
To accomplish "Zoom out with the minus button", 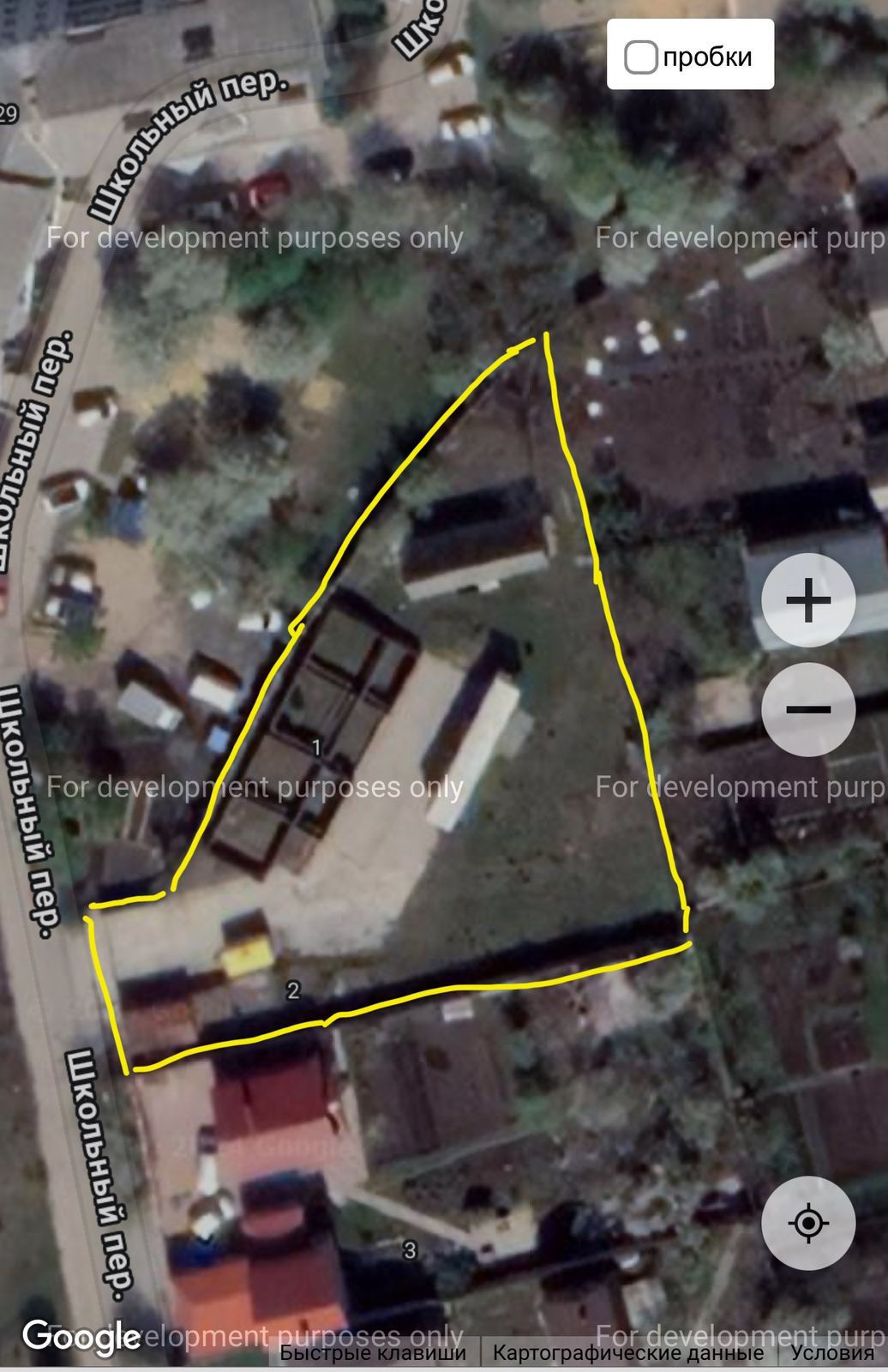I will 807,709.
